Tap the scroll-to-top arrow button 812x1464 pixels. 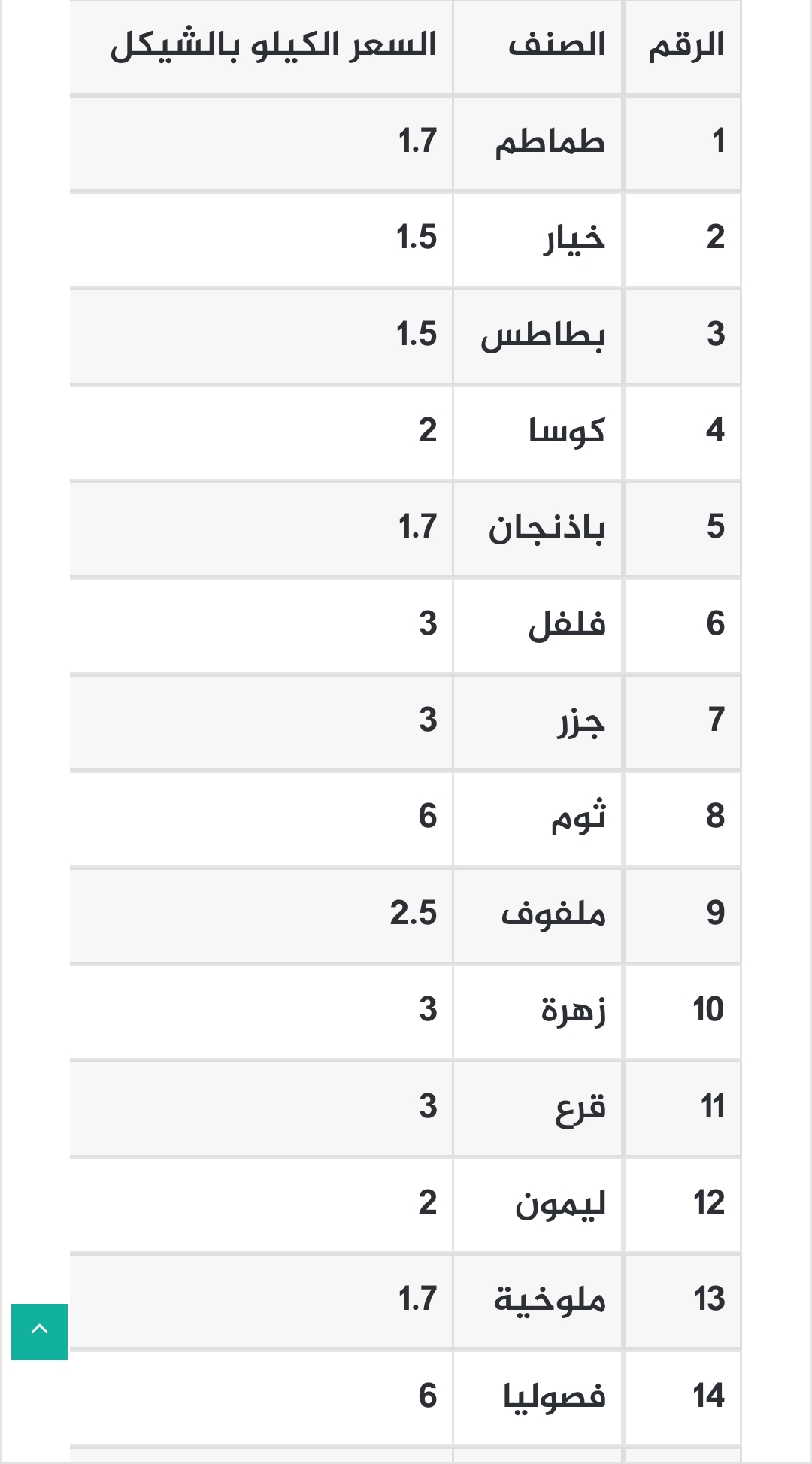pos(39,1332)
